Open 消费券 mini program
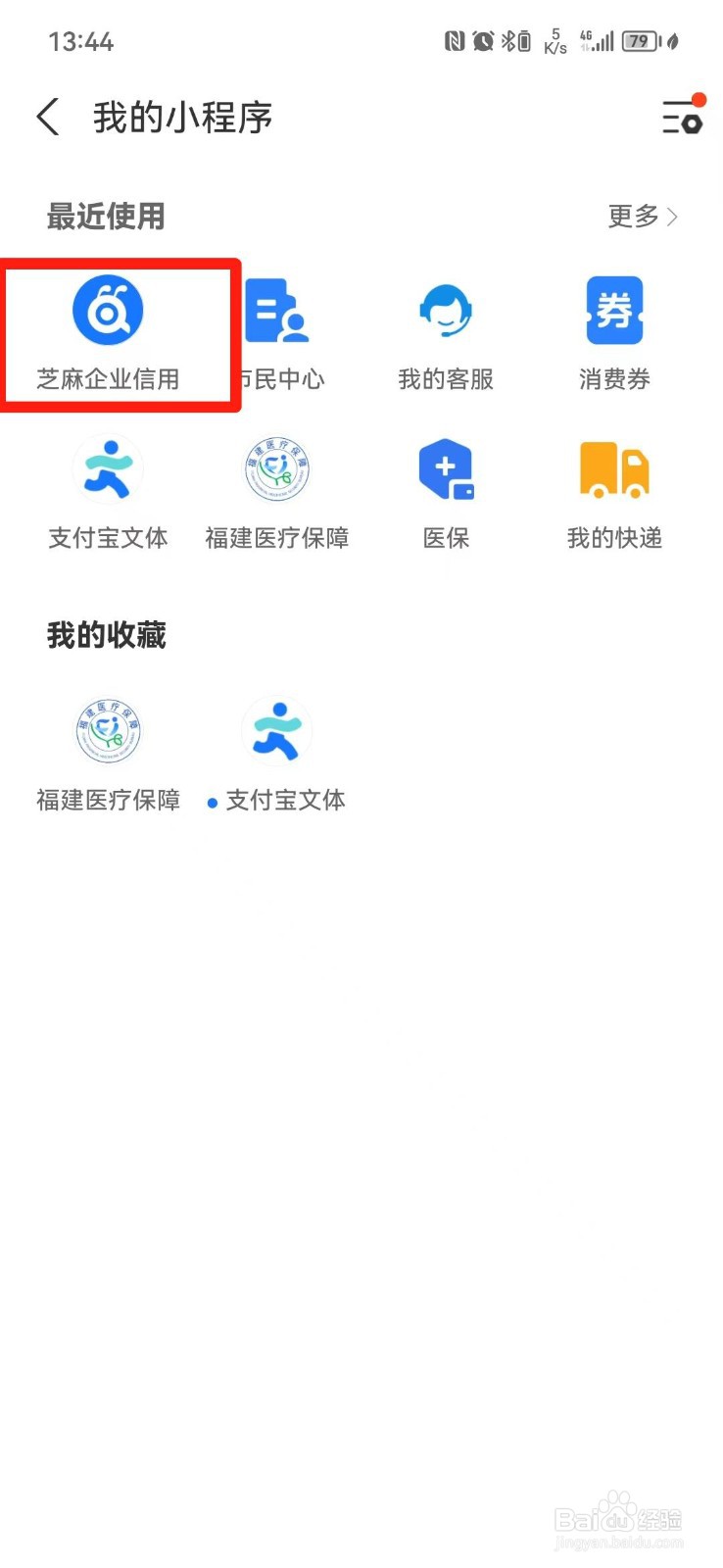Viewport: 723px width, 1568px height. coord(614,333)
